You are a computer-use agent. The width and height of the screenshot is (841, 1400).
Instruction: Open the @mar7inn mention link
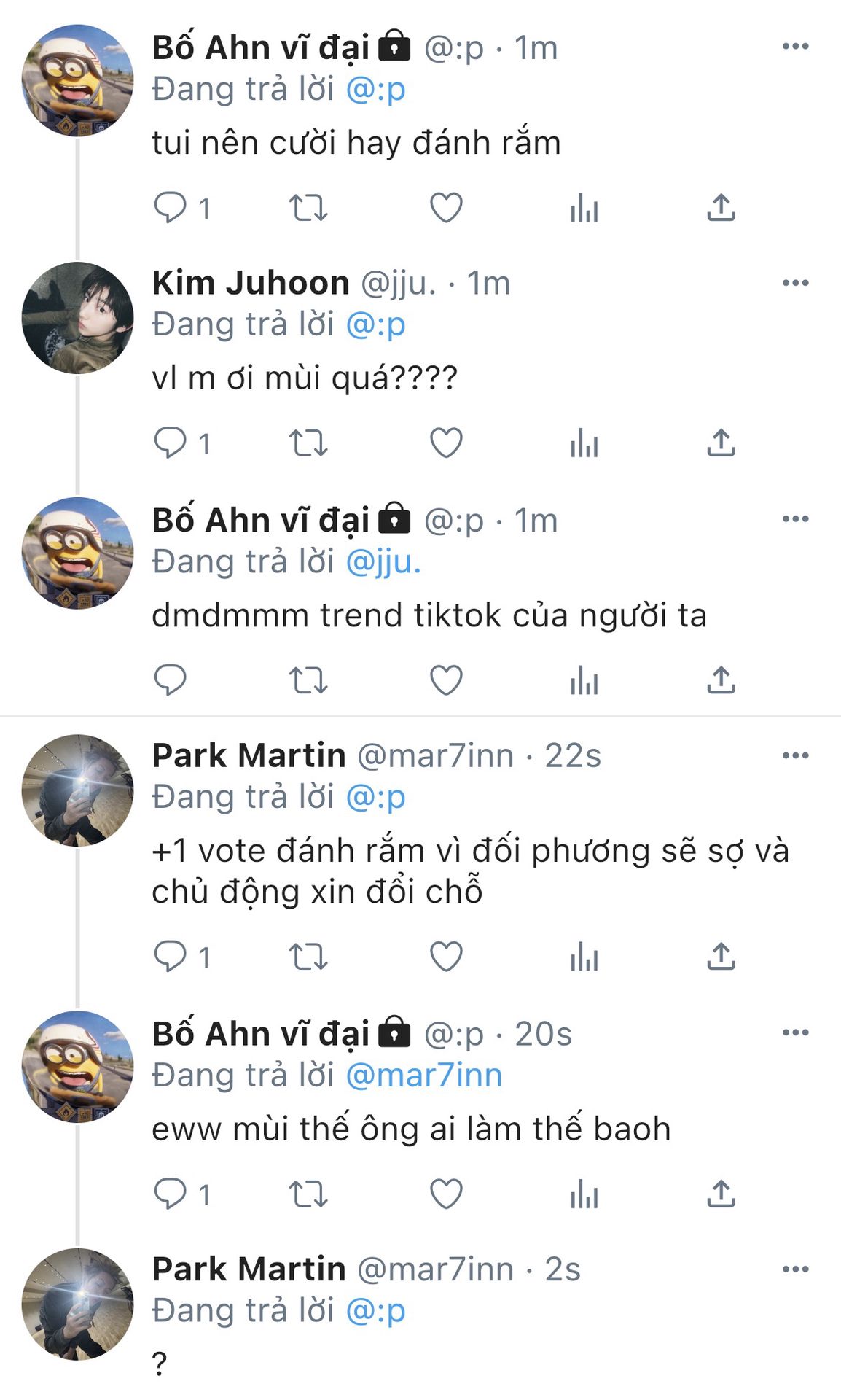point(424,1075)
